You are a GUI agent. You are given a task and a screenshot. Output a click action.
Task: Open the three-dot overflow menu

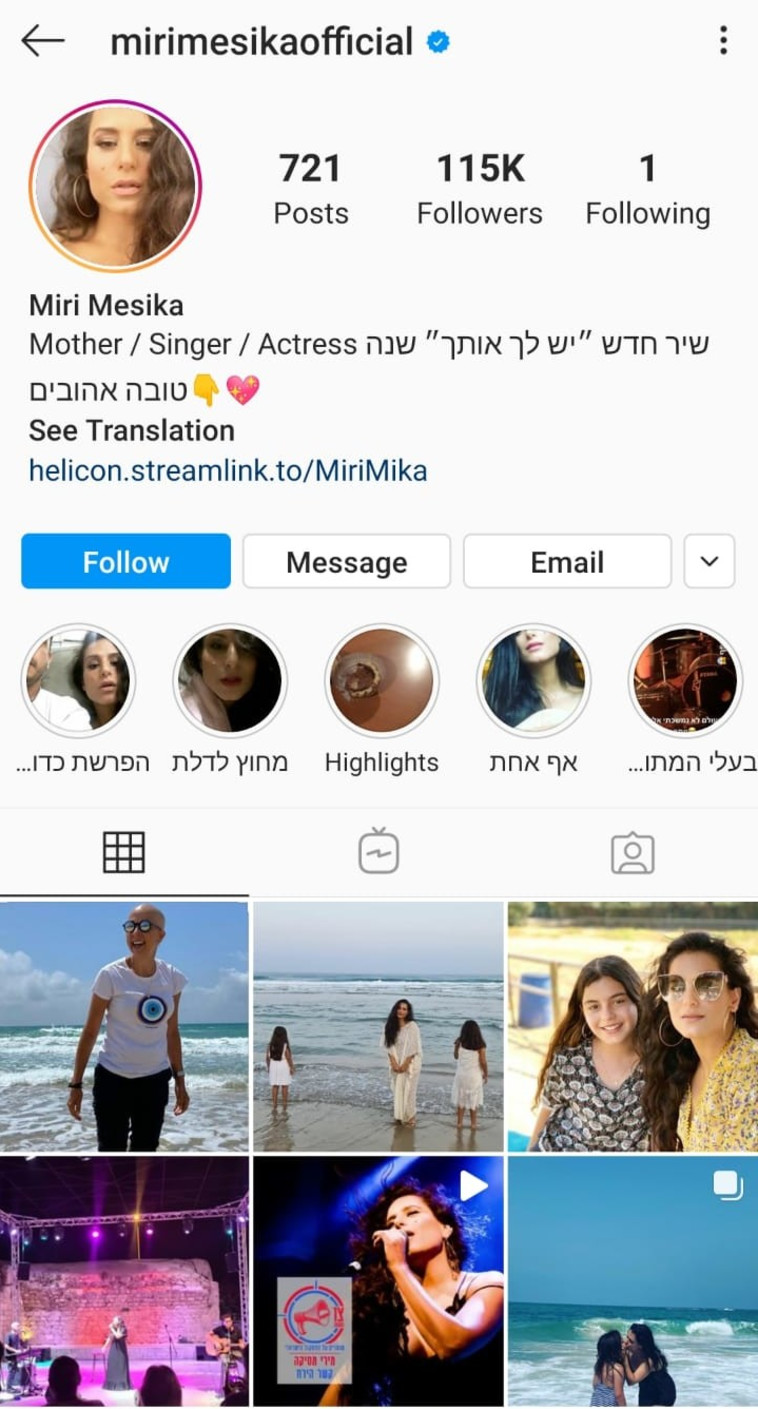coord(723,41)
